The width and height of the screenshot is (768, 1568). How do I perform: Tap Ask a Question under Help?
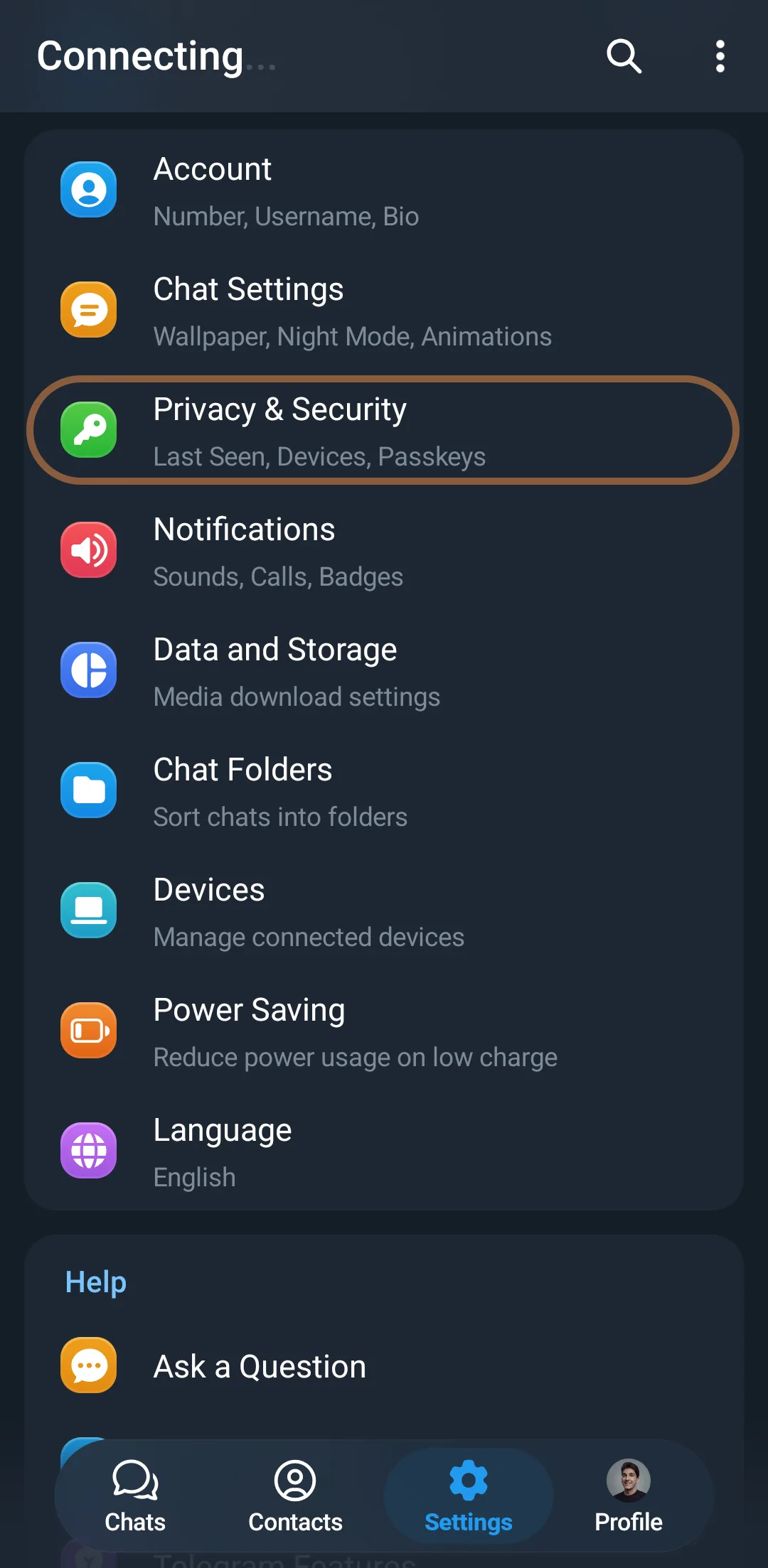[x=384, y=1366]
